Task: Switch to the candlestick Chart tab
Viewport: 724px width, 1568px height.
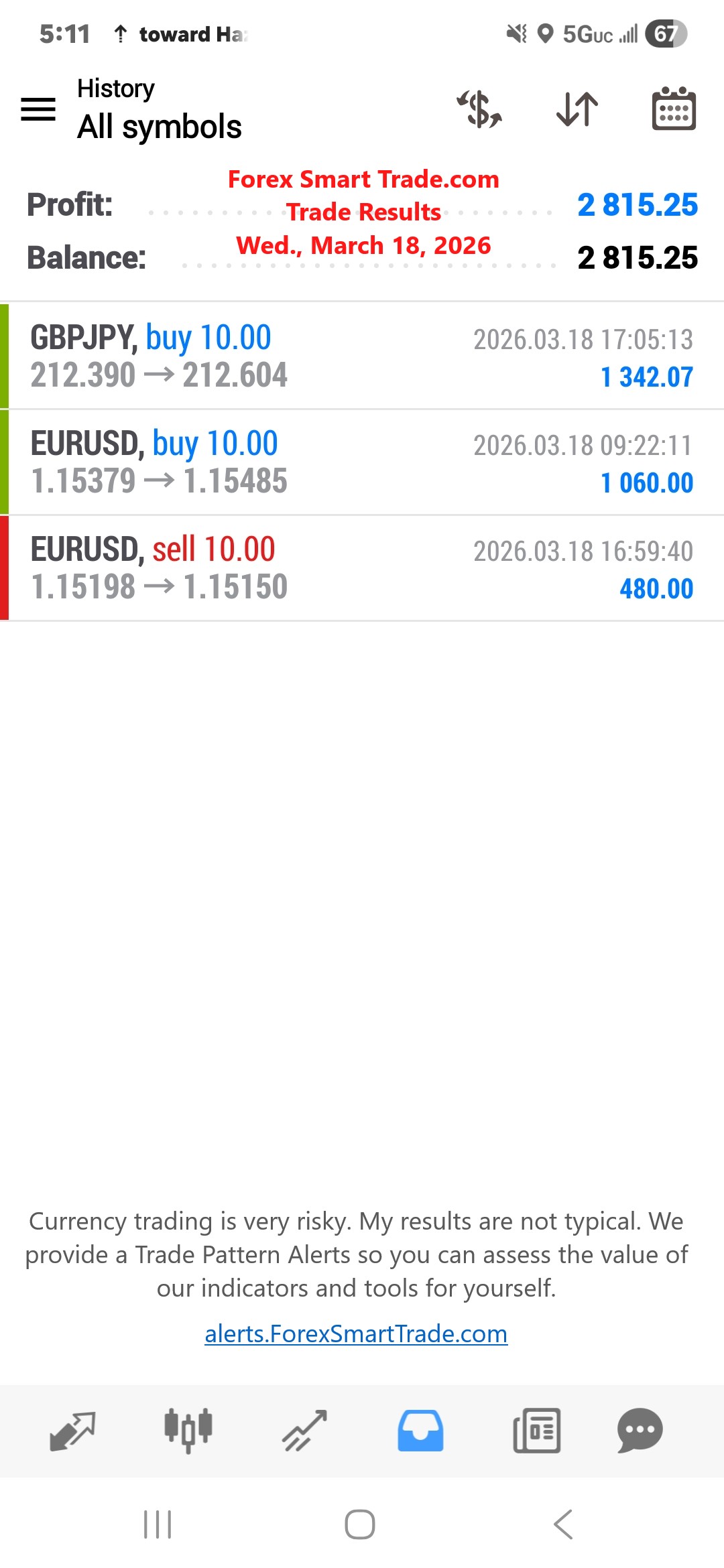Action: pos(188,1431)
